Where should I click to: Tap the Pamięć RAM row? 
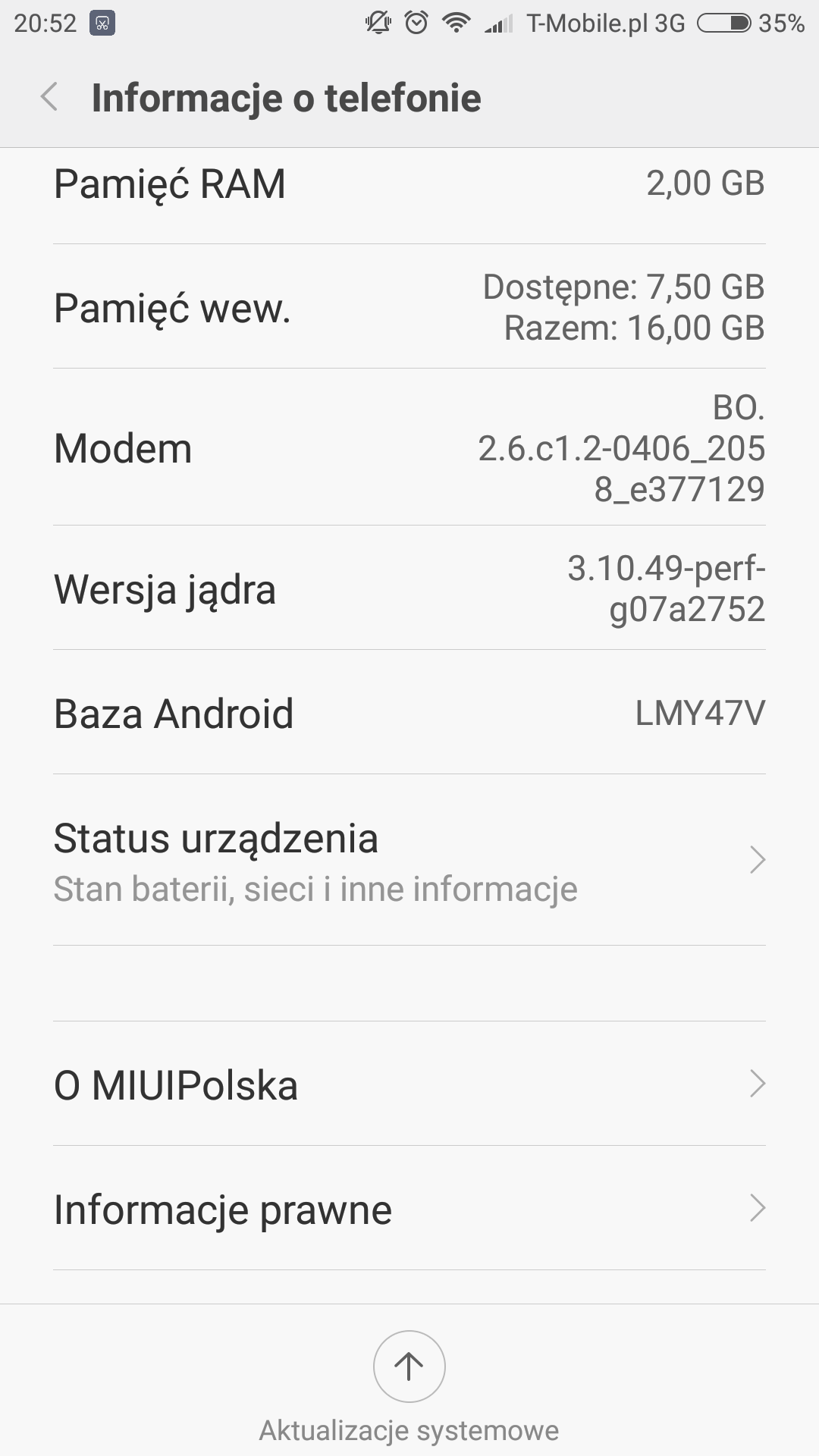click(x=409, y=184)
